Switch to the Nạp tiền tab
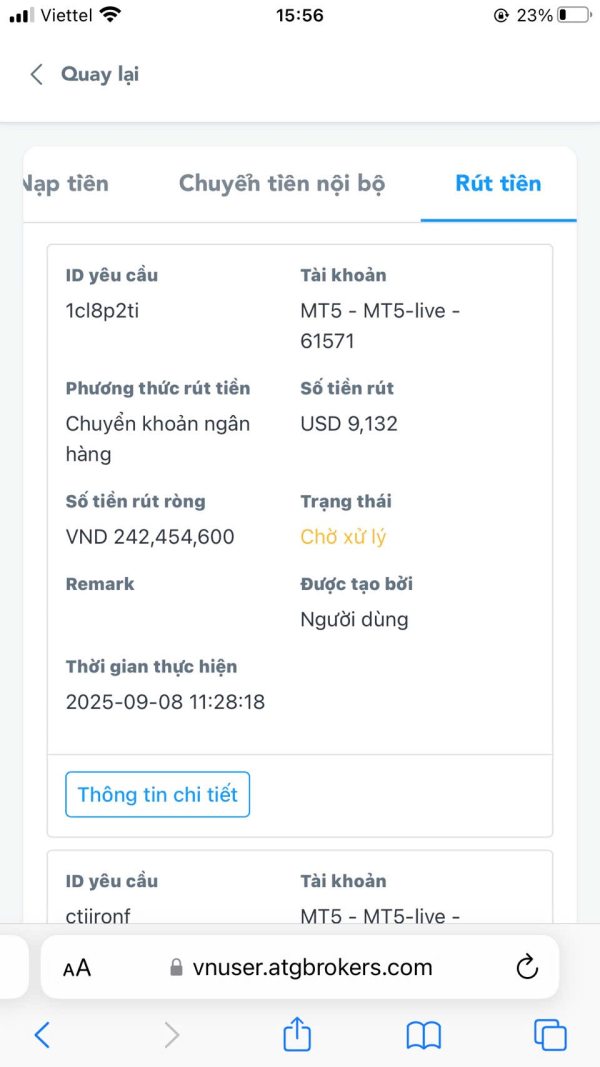This screenshot has height=1067, width=600. [x=65, y=184]
